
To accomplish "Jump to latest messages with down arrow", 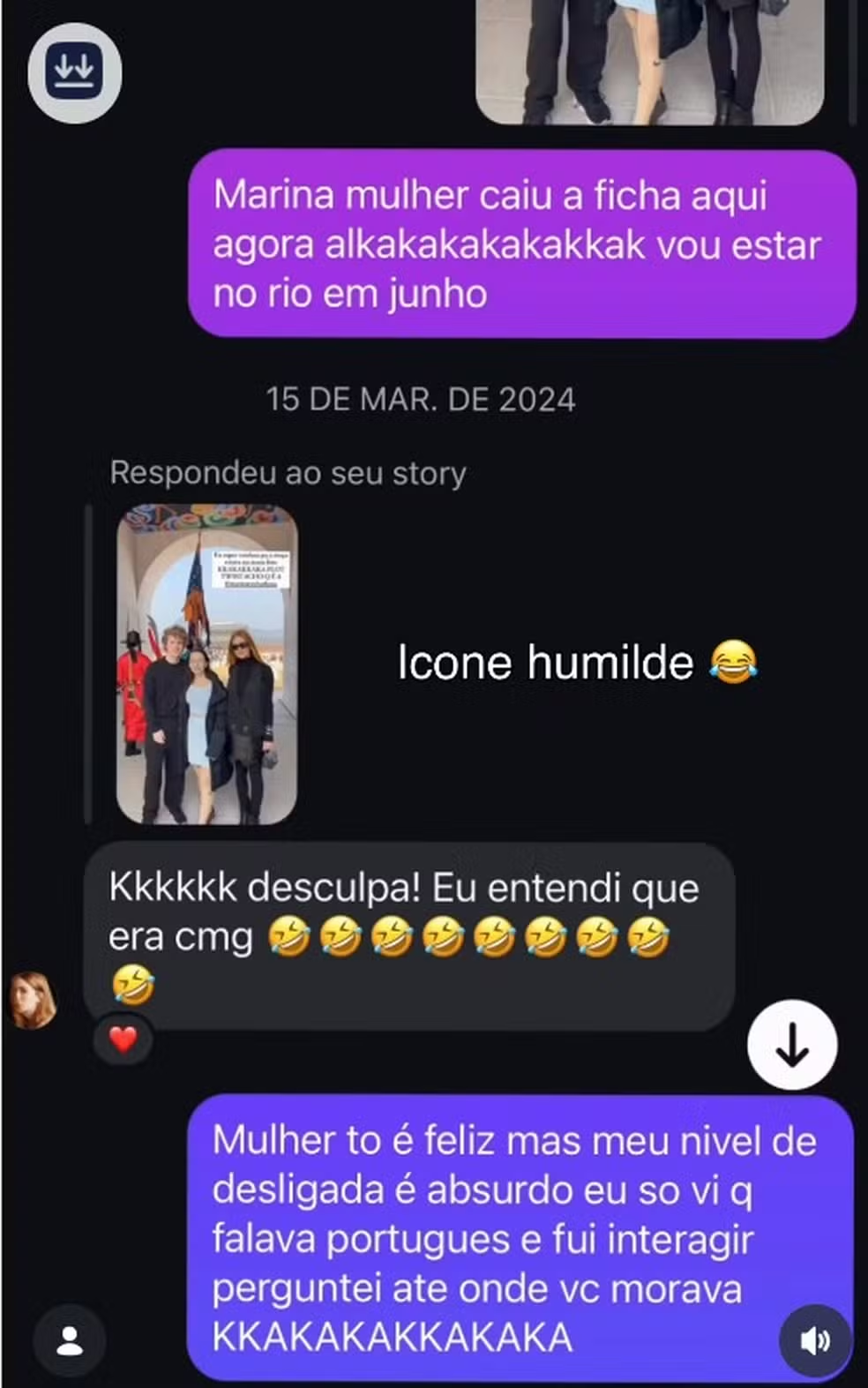I will [x=791, y=1045].
